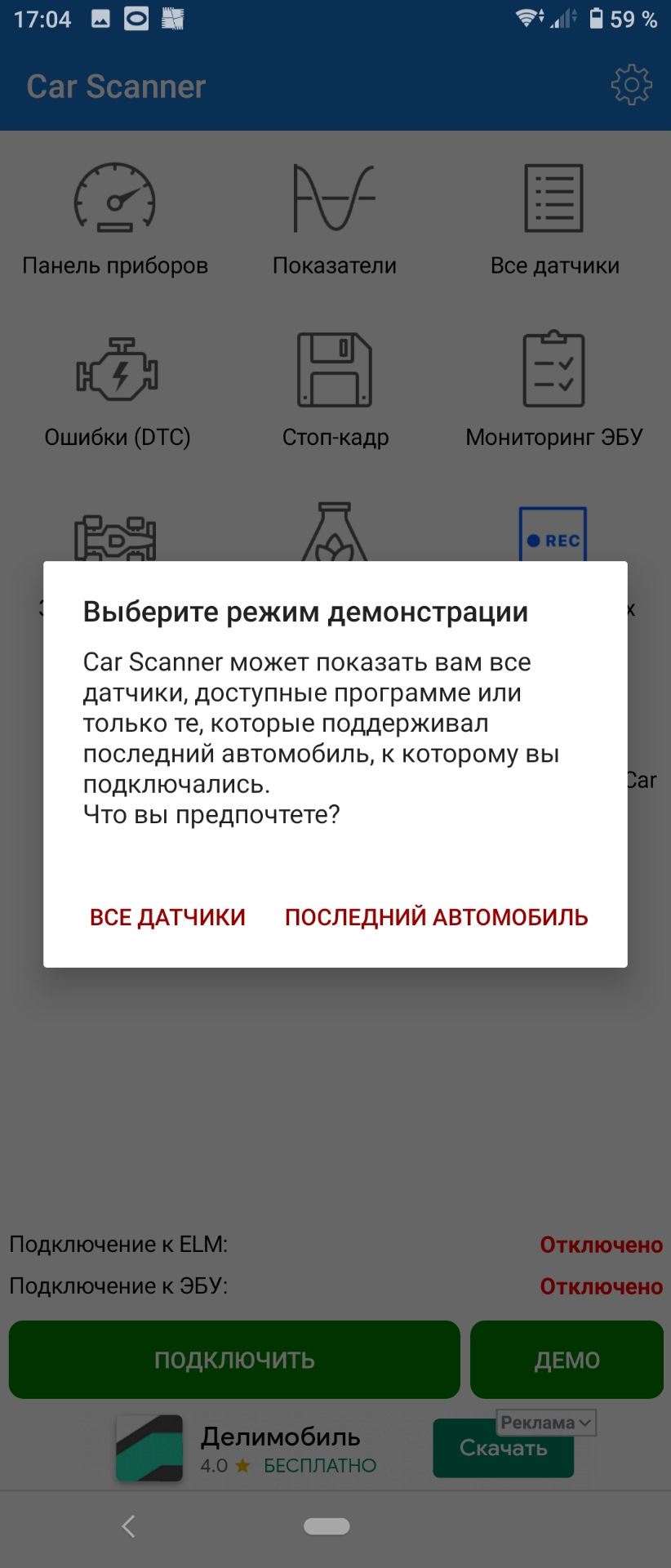Select ПОСЛЕДНИЙ АВТОМОБИЛЬ option
The height and width of the screenshot is (1568, 671).
point(436,917)
